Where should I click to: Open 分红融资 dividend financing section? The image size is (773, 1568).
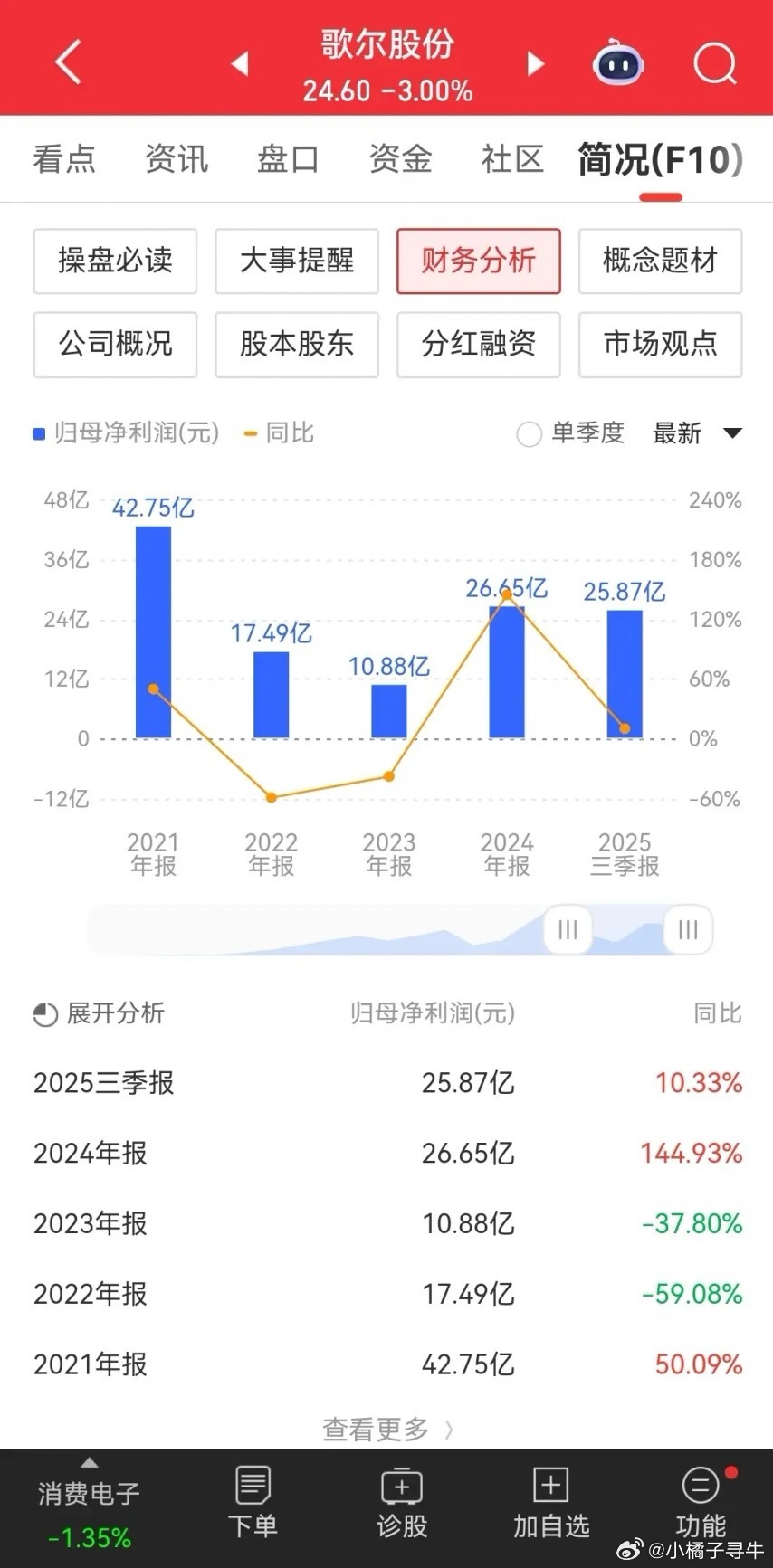[478, 345]
